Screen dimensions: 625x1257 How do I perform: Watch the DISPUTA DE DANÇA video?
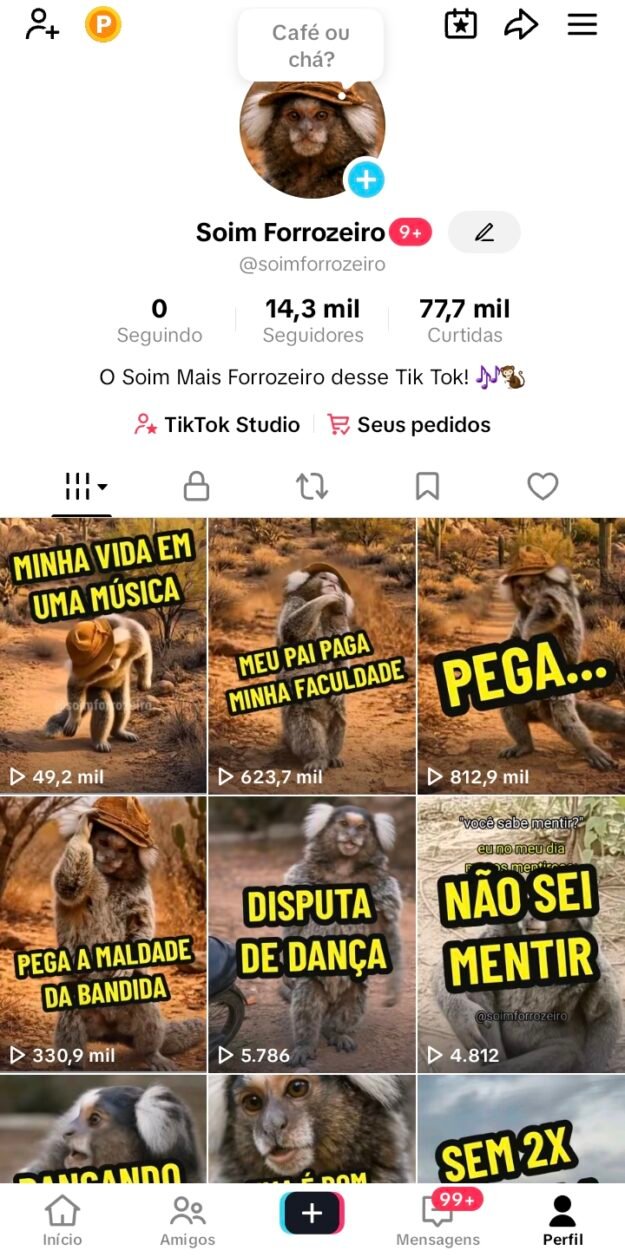pyautogui.click(x=312, y=933)
